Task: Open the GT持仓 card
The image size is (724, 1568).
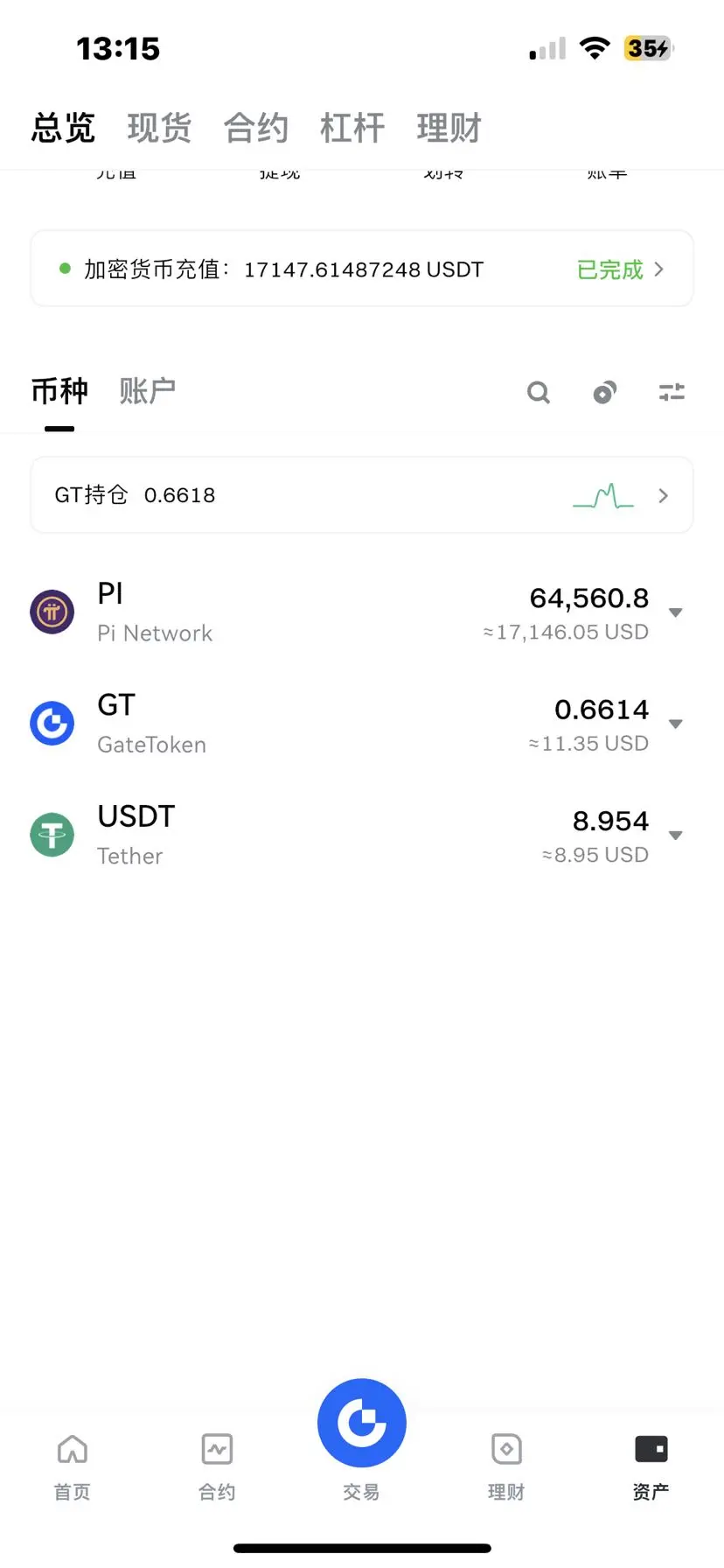Action: [362, 495]
